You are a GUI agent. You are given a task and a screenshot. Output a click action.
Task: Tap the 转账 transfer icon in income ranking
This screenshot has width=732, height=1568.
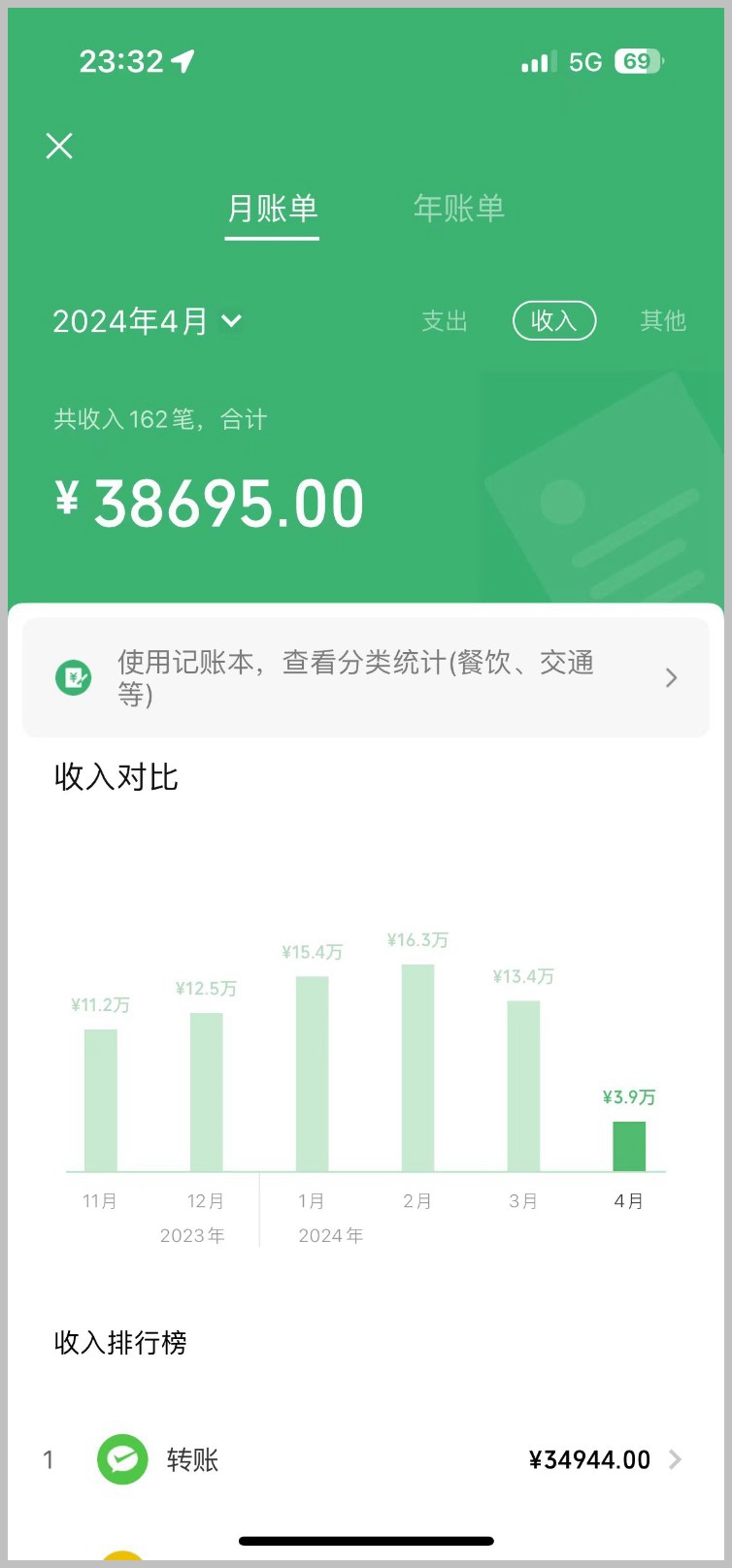[121, 1459]
